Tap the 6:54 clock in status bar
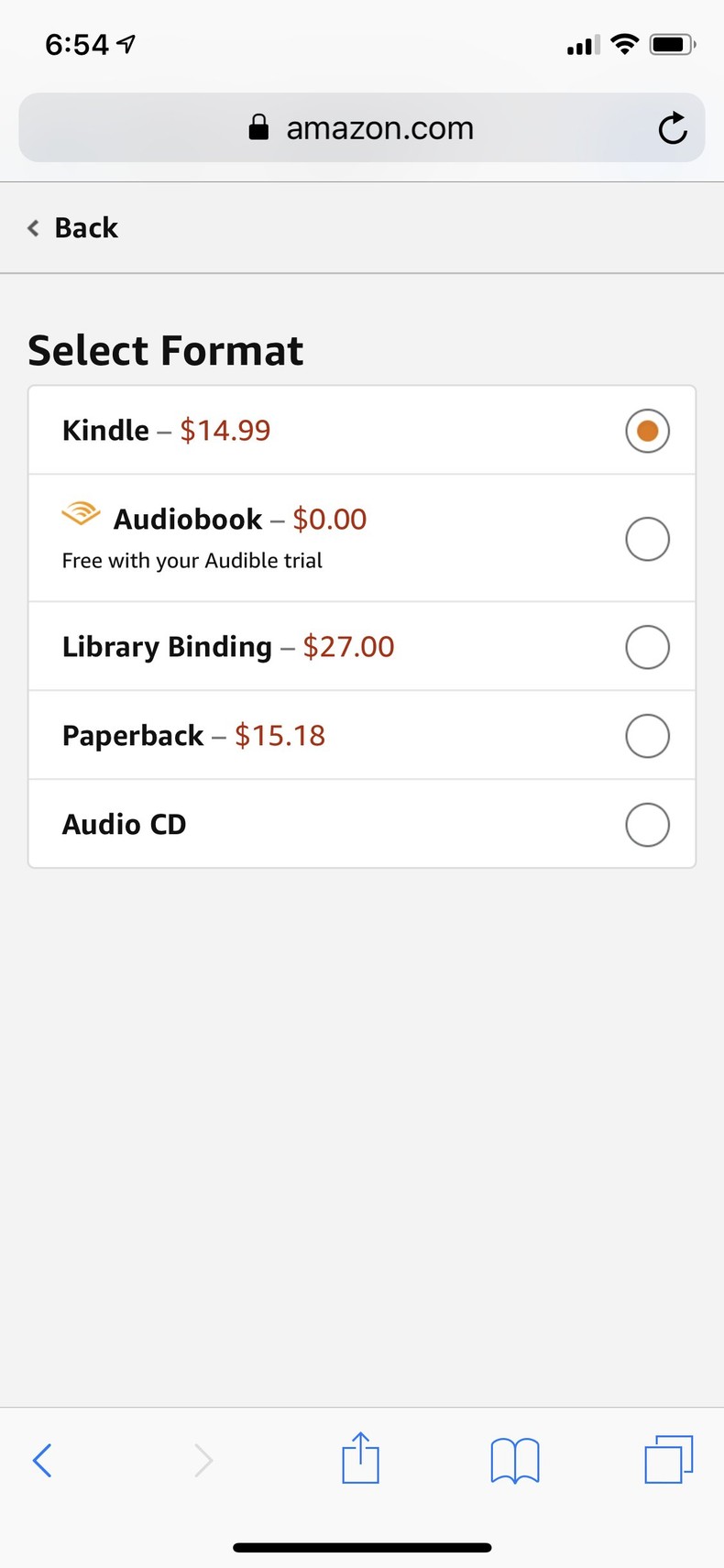 [75, 43]
